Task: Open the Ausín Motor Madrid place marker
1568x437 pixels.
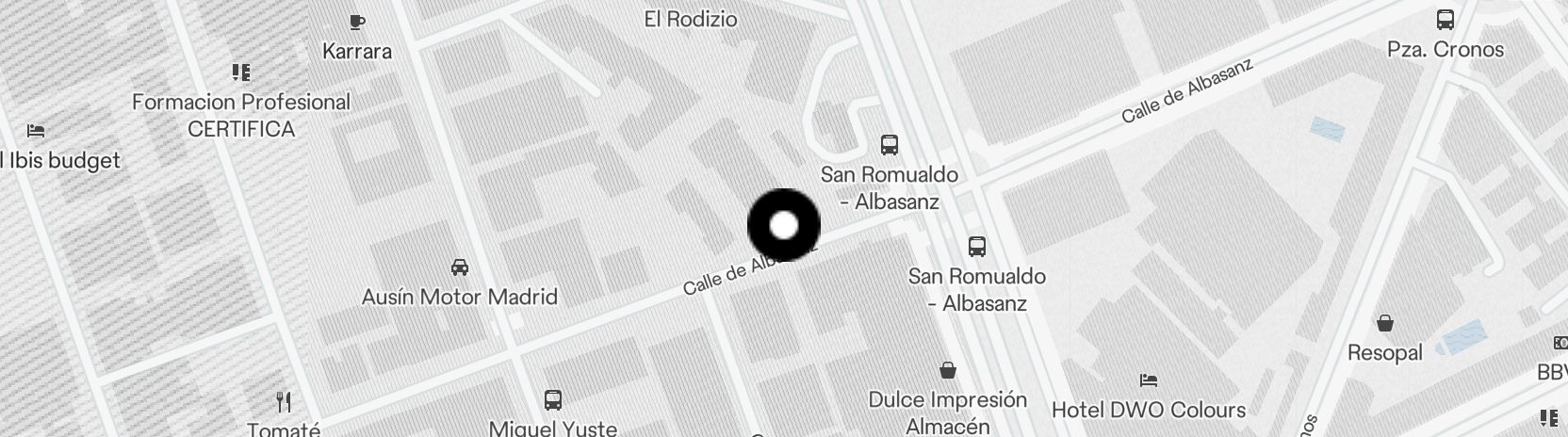Action: (460, 267)
